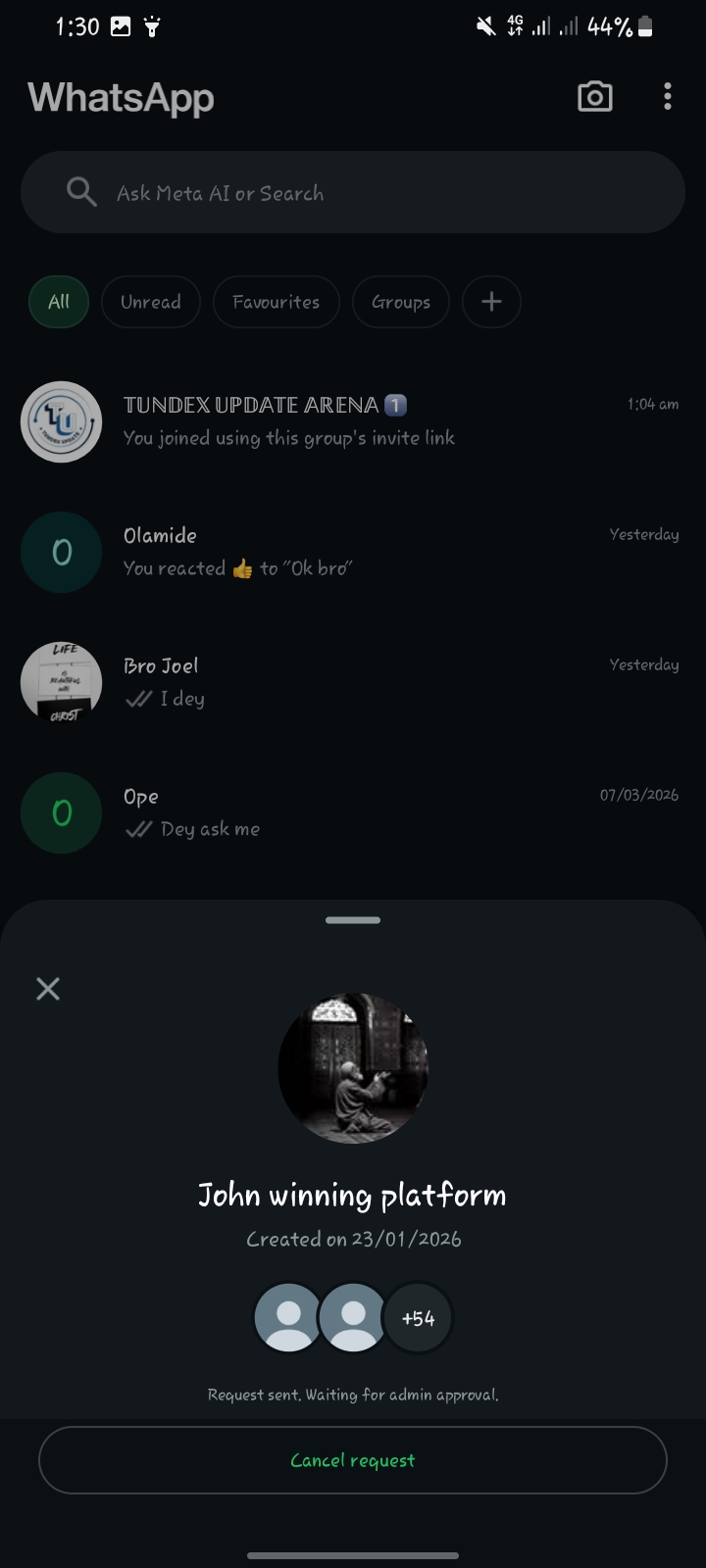Viewport: 706px width, 1568px height.
Task: Add a new chat filter list
Action: pos(491,302)
